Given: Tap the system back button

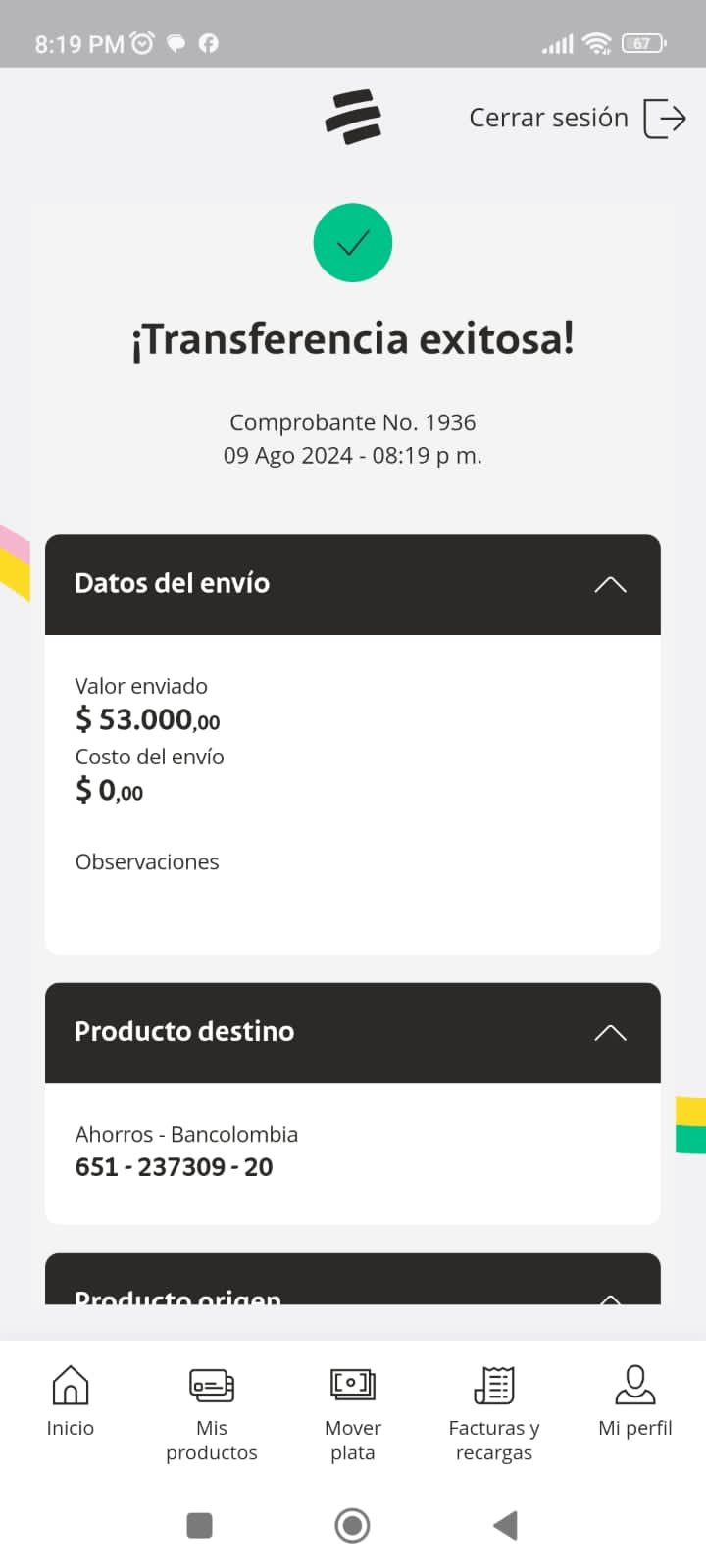Looking at the screenshot, I should (x=505, y=1525).
